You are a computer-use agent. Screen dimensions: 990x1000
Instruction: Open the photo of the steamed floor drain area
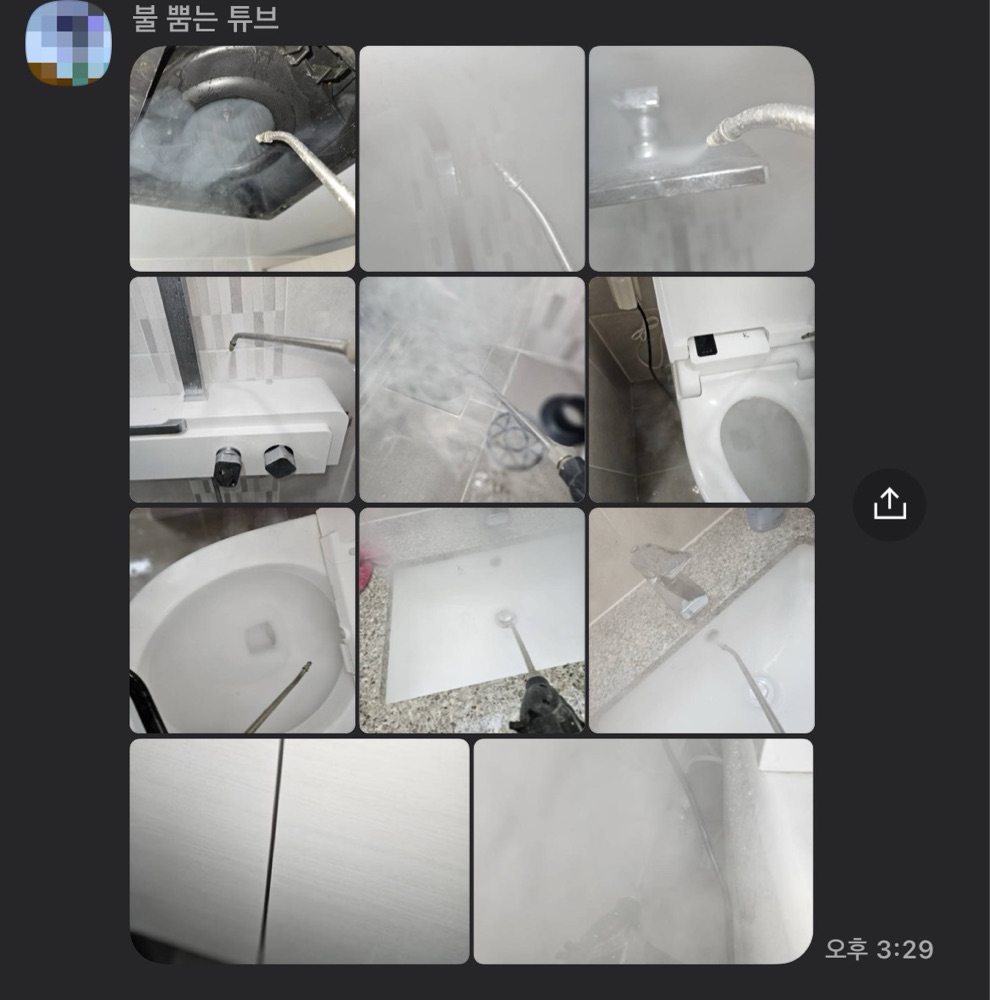472,390
